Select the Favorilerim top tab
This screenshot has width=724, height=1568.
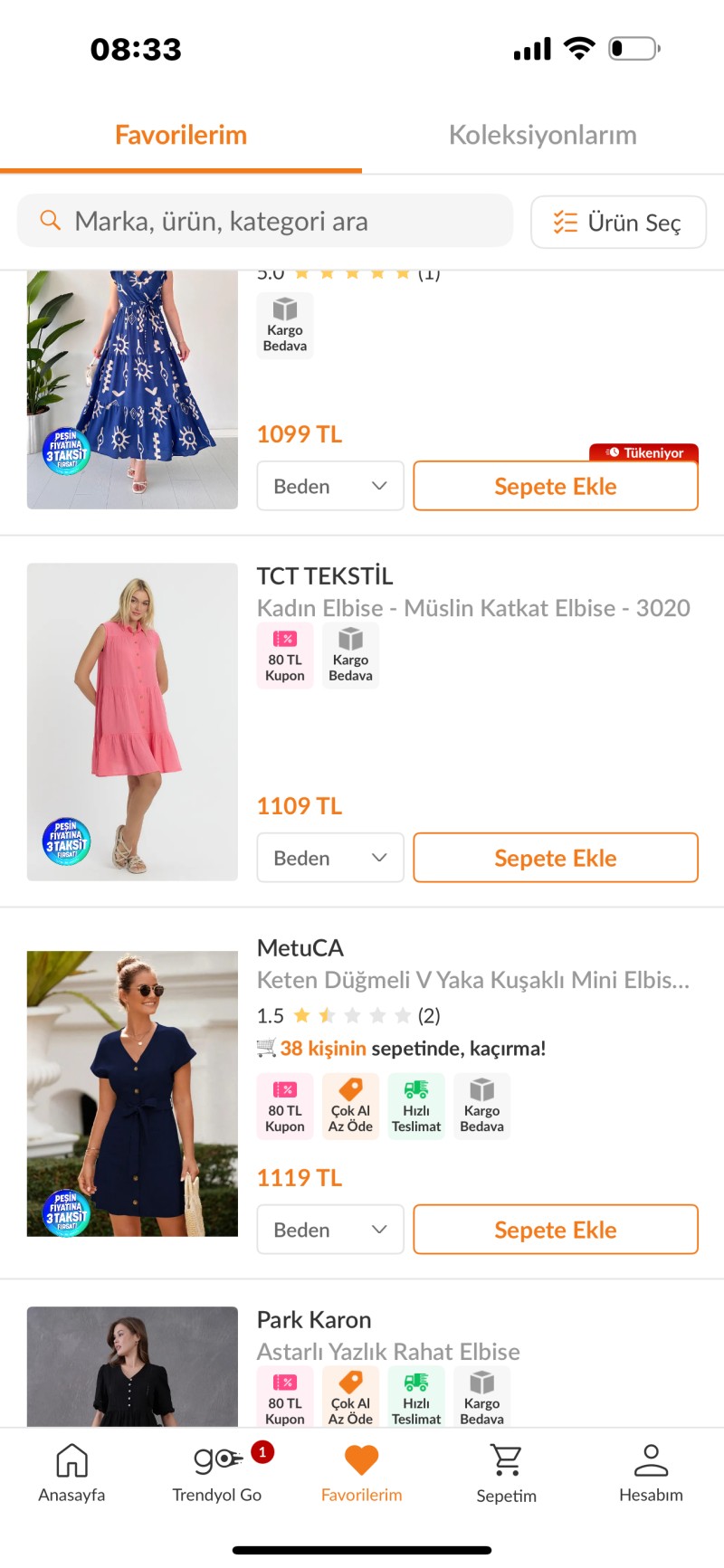[181, 136]
